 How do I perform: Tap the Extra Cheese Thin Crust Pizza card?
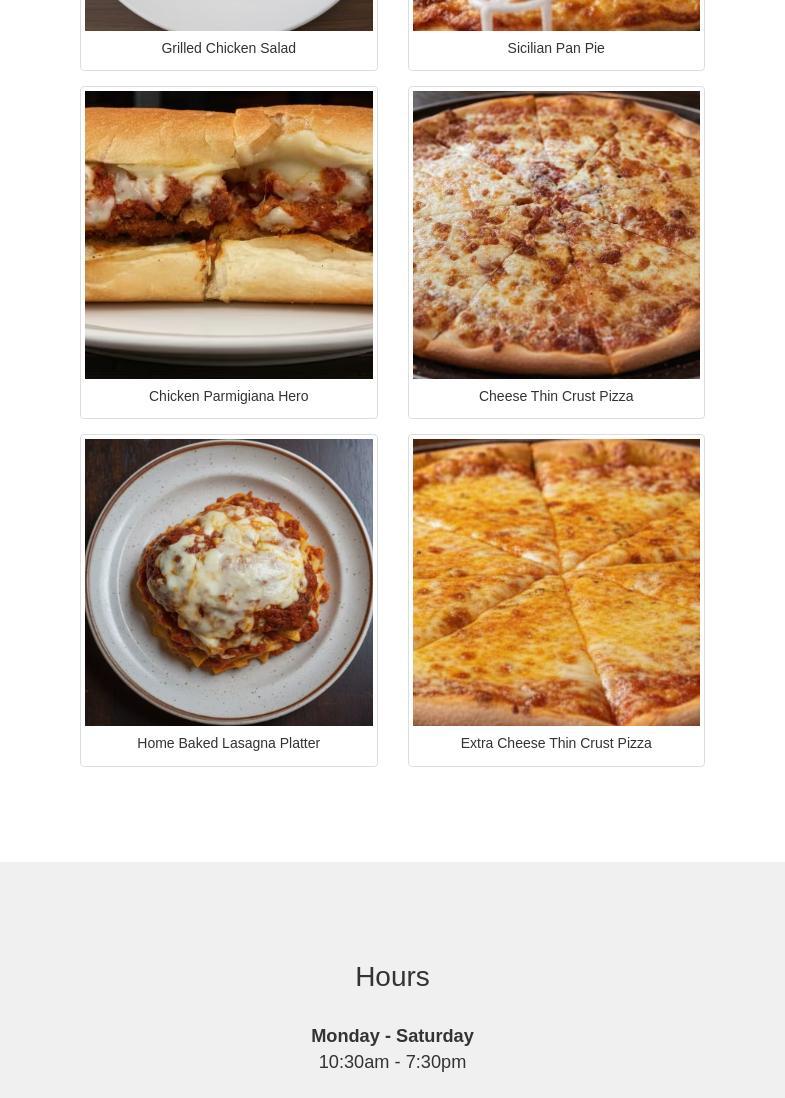click(x=555, y=598)
